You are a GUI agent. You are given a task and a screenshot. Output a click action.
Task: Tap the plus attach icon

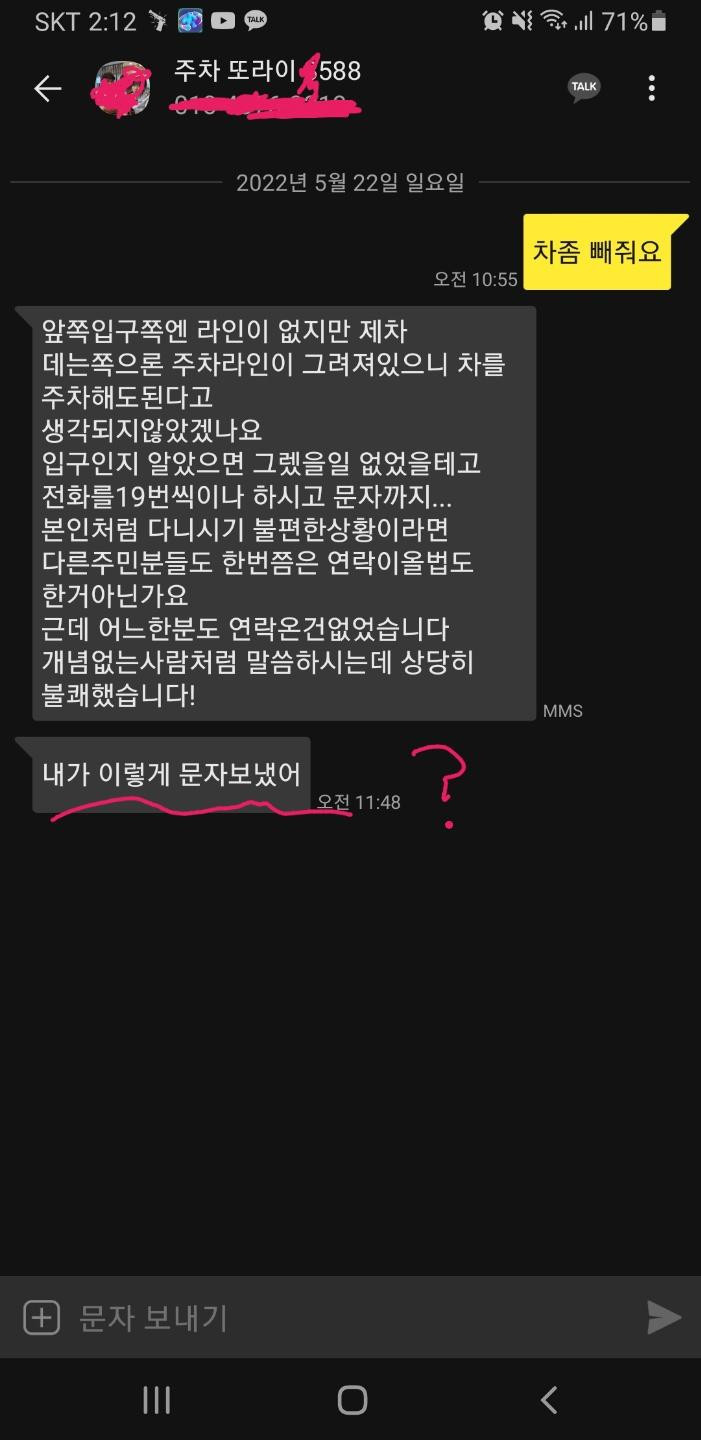point(41,1317)
